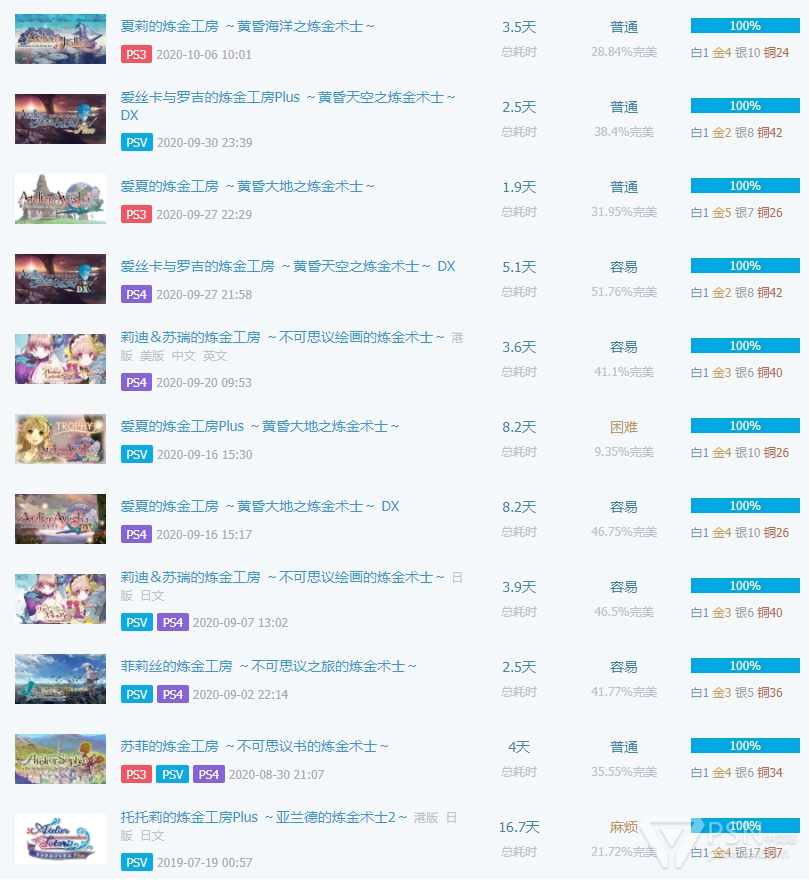Tap the cover image of 苏菲的炼金工房
The height and width of the screenshot is (881, 809).
click(61, 759)
